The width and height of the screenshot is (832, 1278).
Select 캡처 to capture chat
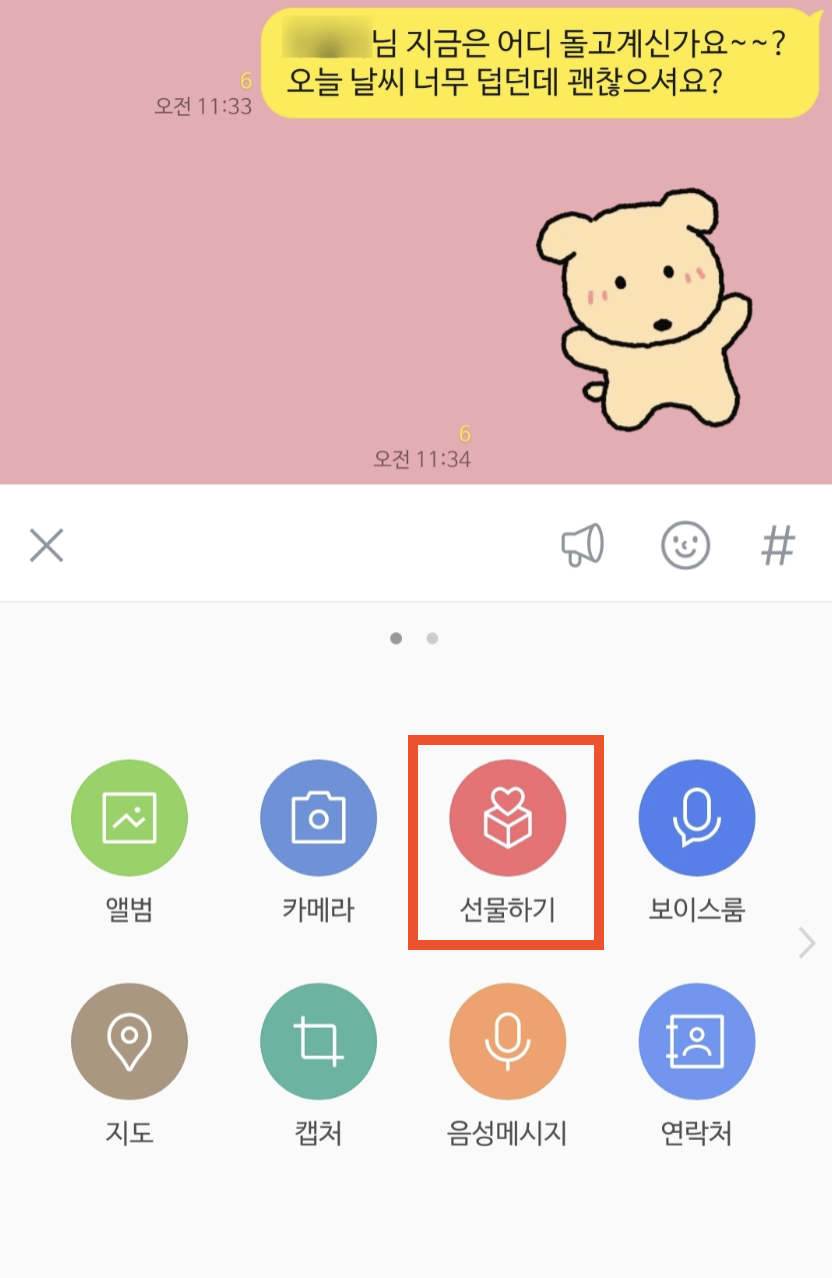pos(318,1042)
